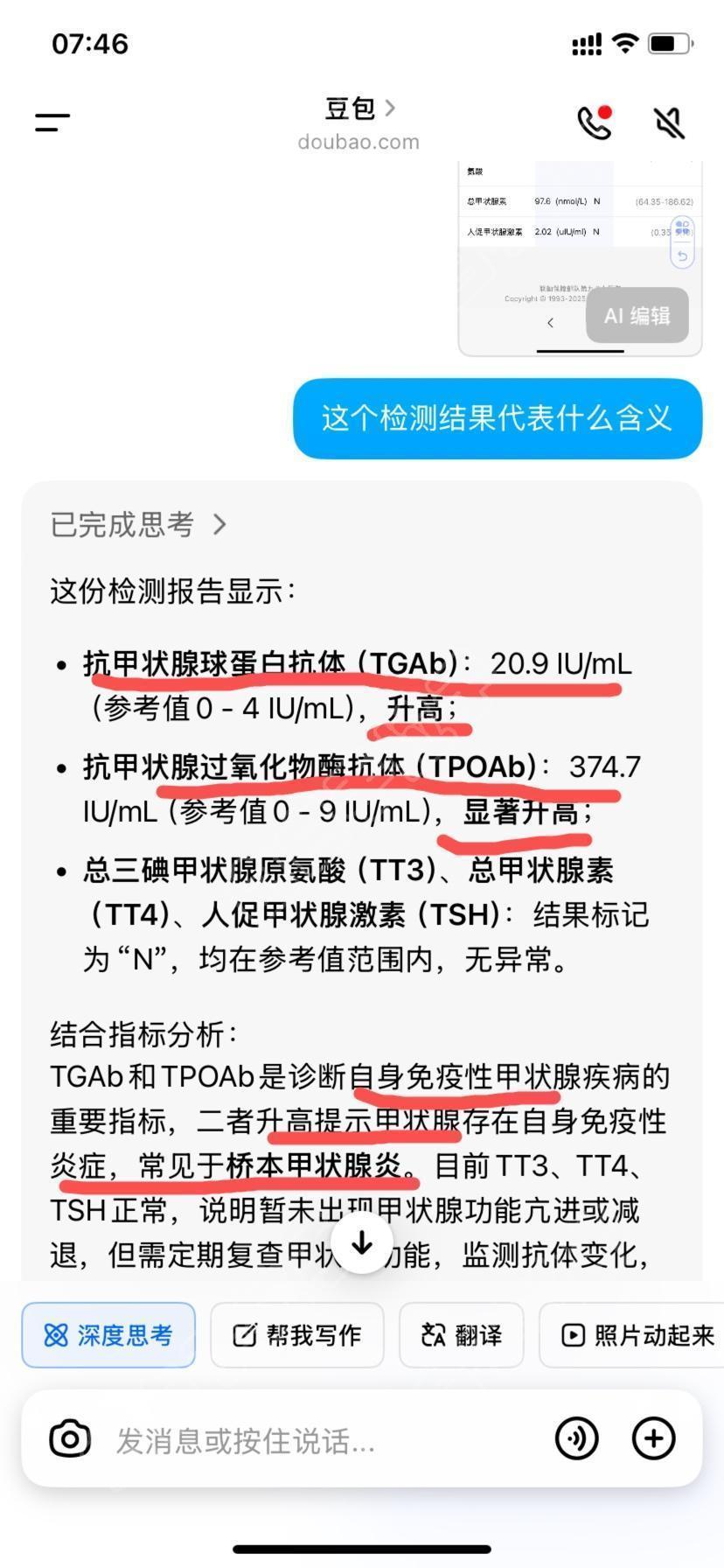Jump to the latest message with down arrow
The width and height of the screenshot is (724, 1568).
click(x=362, y=1242)
